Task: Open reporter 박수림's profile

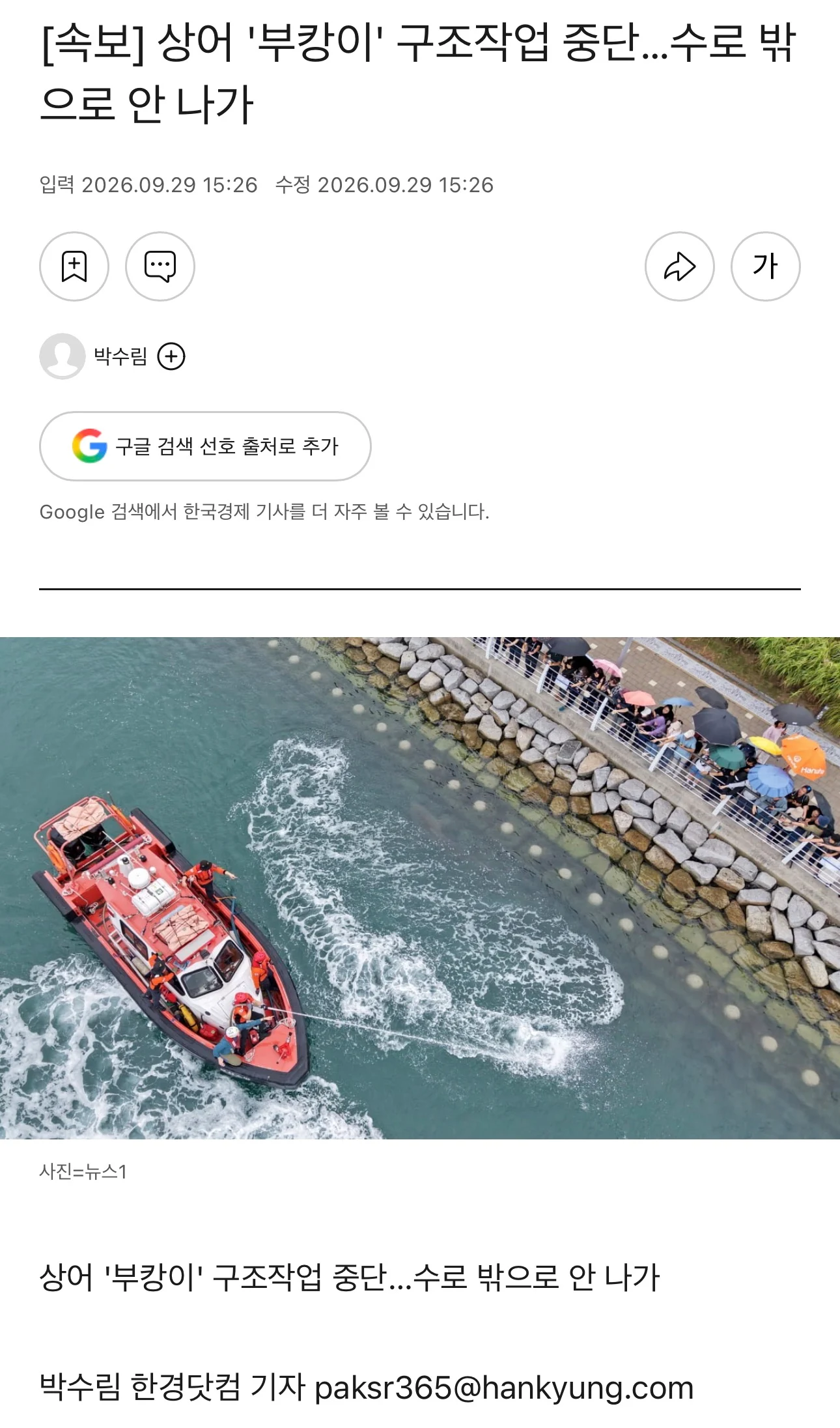Action: 120,356
